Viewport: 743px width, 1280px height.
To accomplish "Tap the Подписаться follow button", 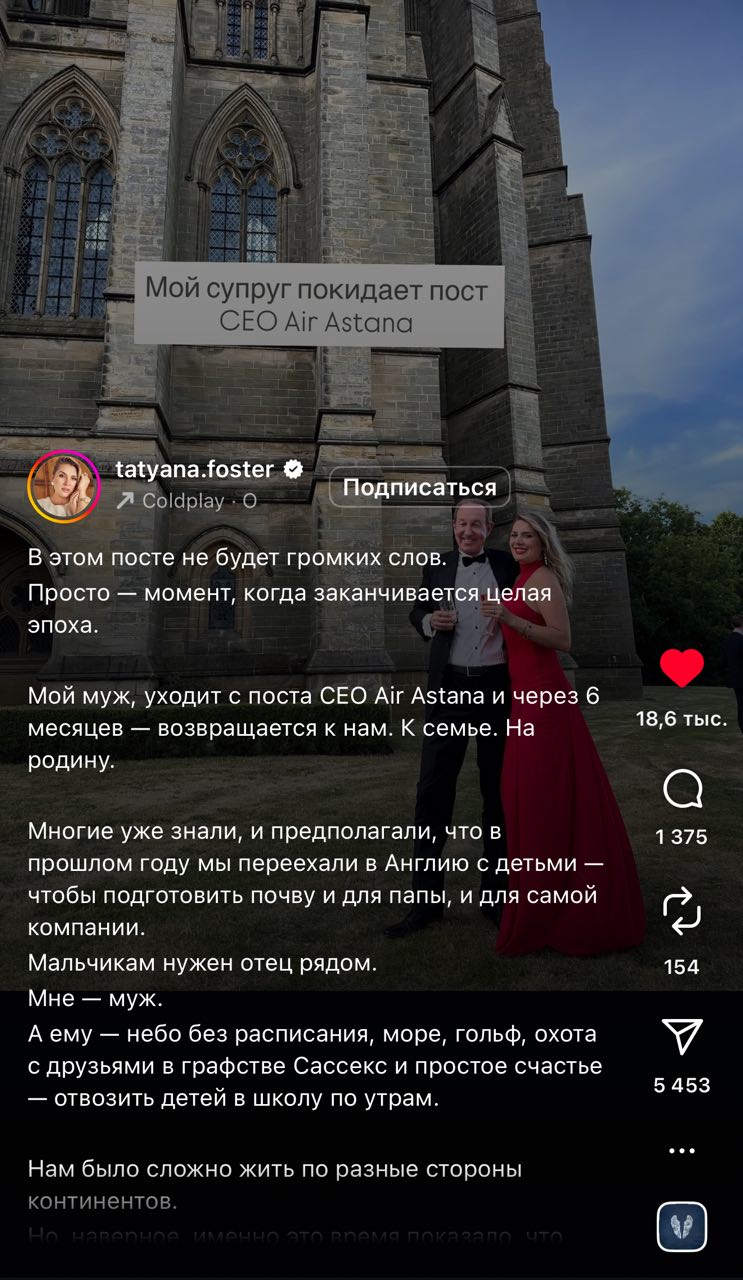I will coord(419,487).
